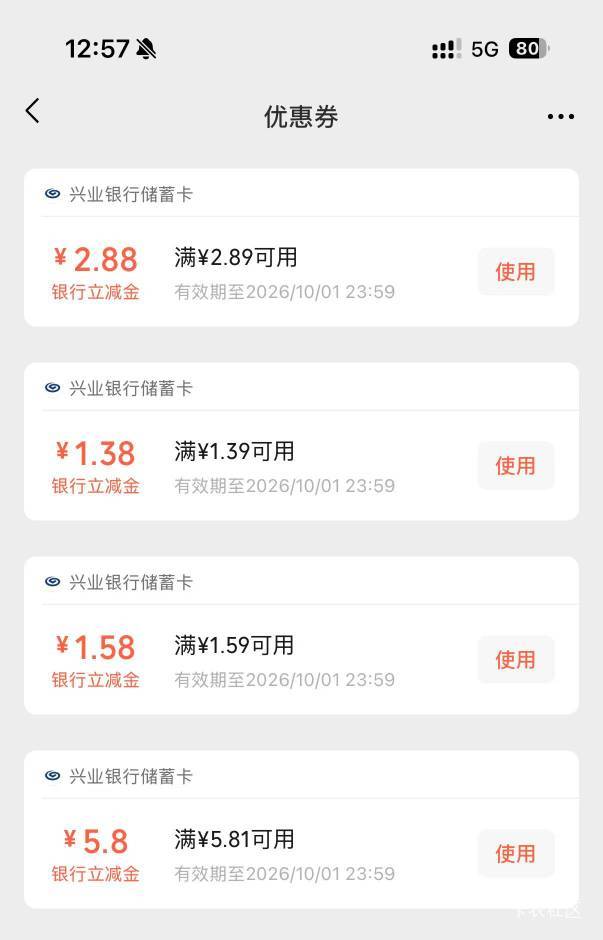Redeem the ¥5.8 coupon with 使用

coord(515,854)
